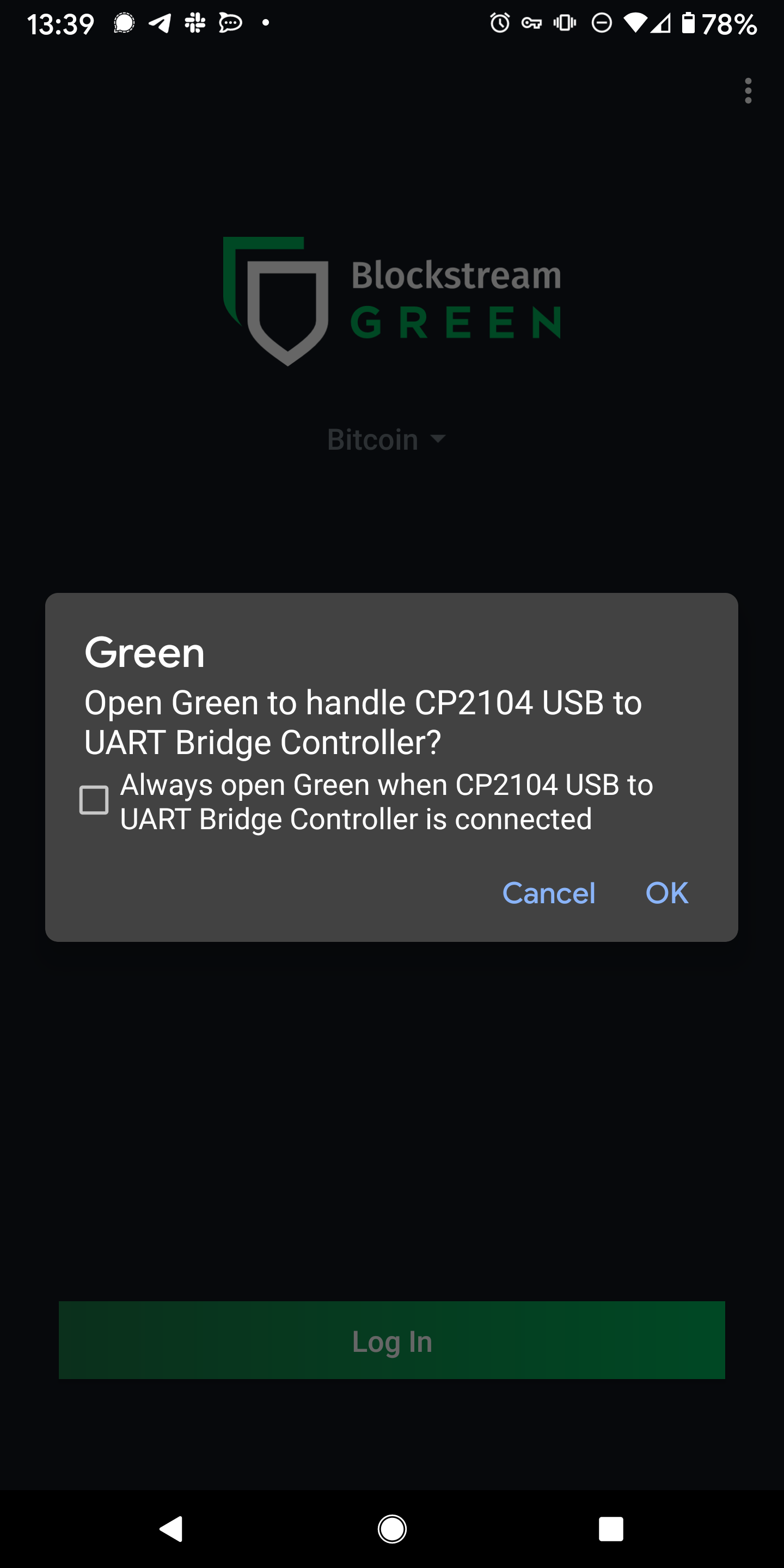
Task: Confirm the dialog with OK
Action: coord(666,893)
